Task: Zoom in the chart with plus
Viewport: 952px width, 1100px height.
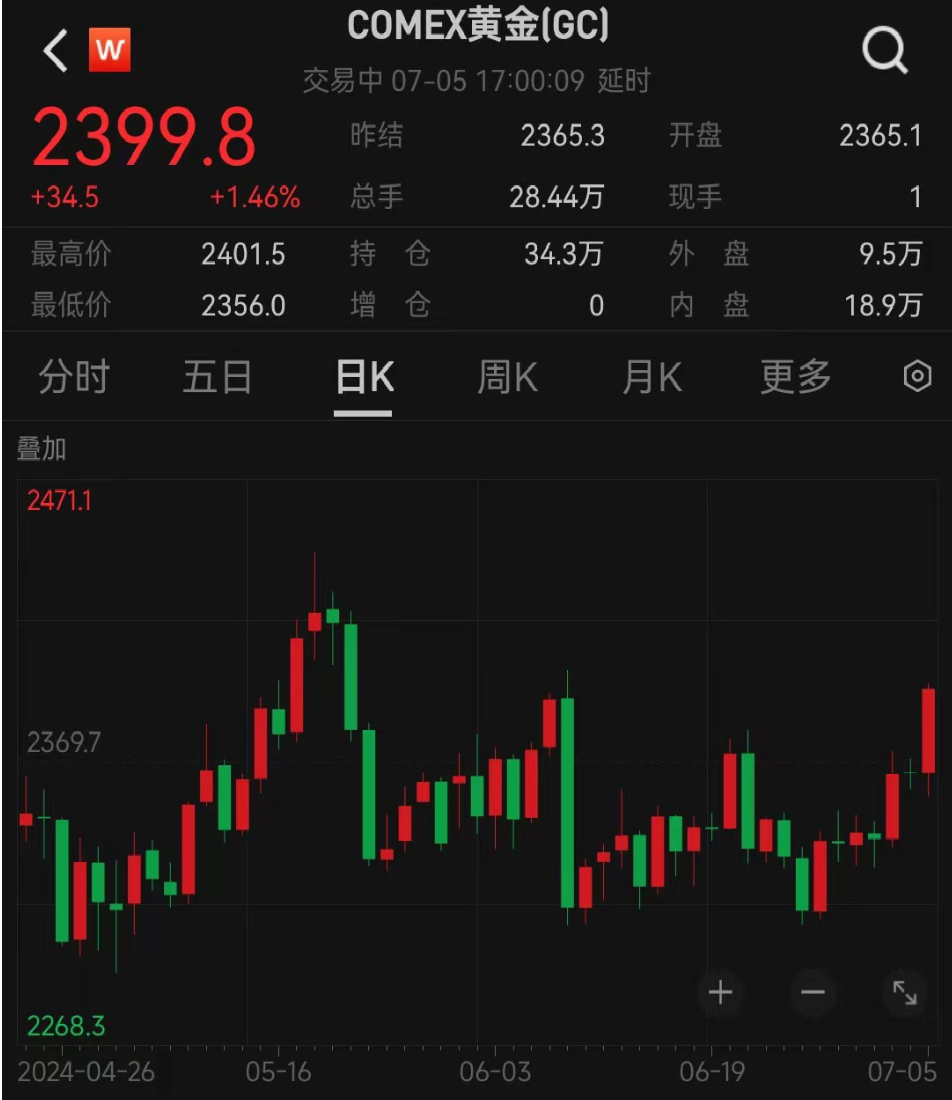Action: coord(720,992)
